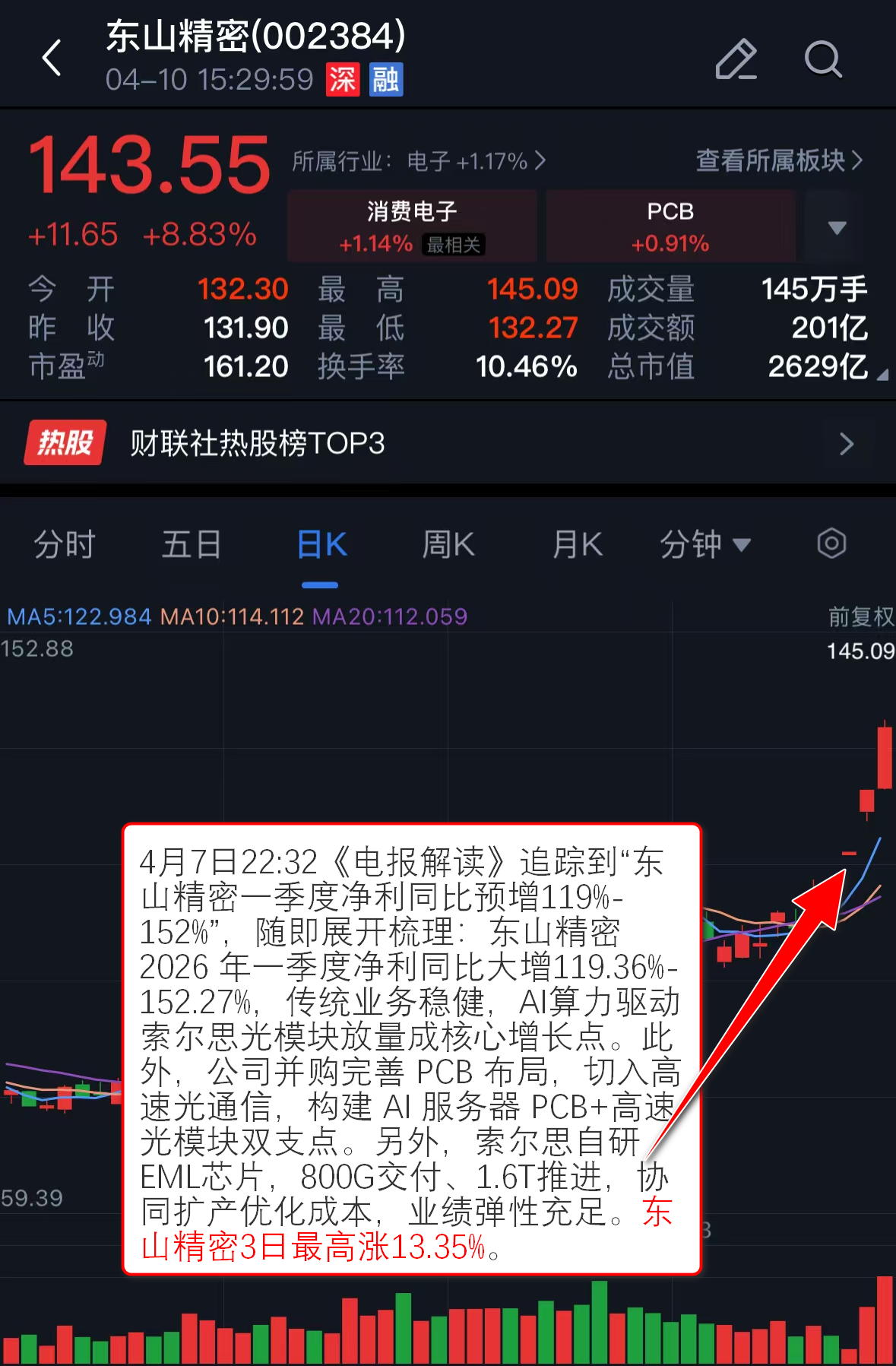Tap the pencil edit icon
The image size is (896, 1366).
[x=736, y=59]
